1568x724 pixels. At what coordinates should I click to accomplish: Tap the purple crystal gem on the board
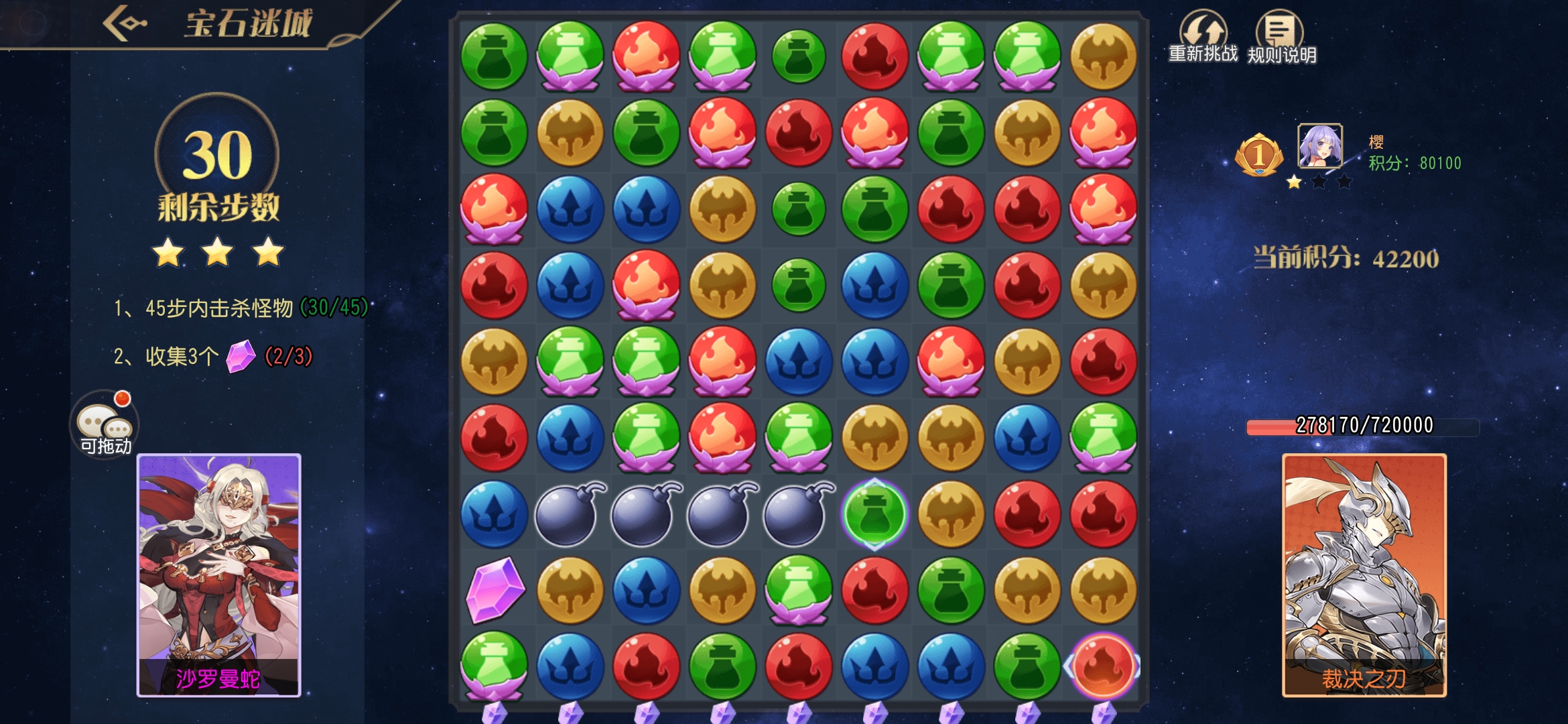click(x=495, y=590)
